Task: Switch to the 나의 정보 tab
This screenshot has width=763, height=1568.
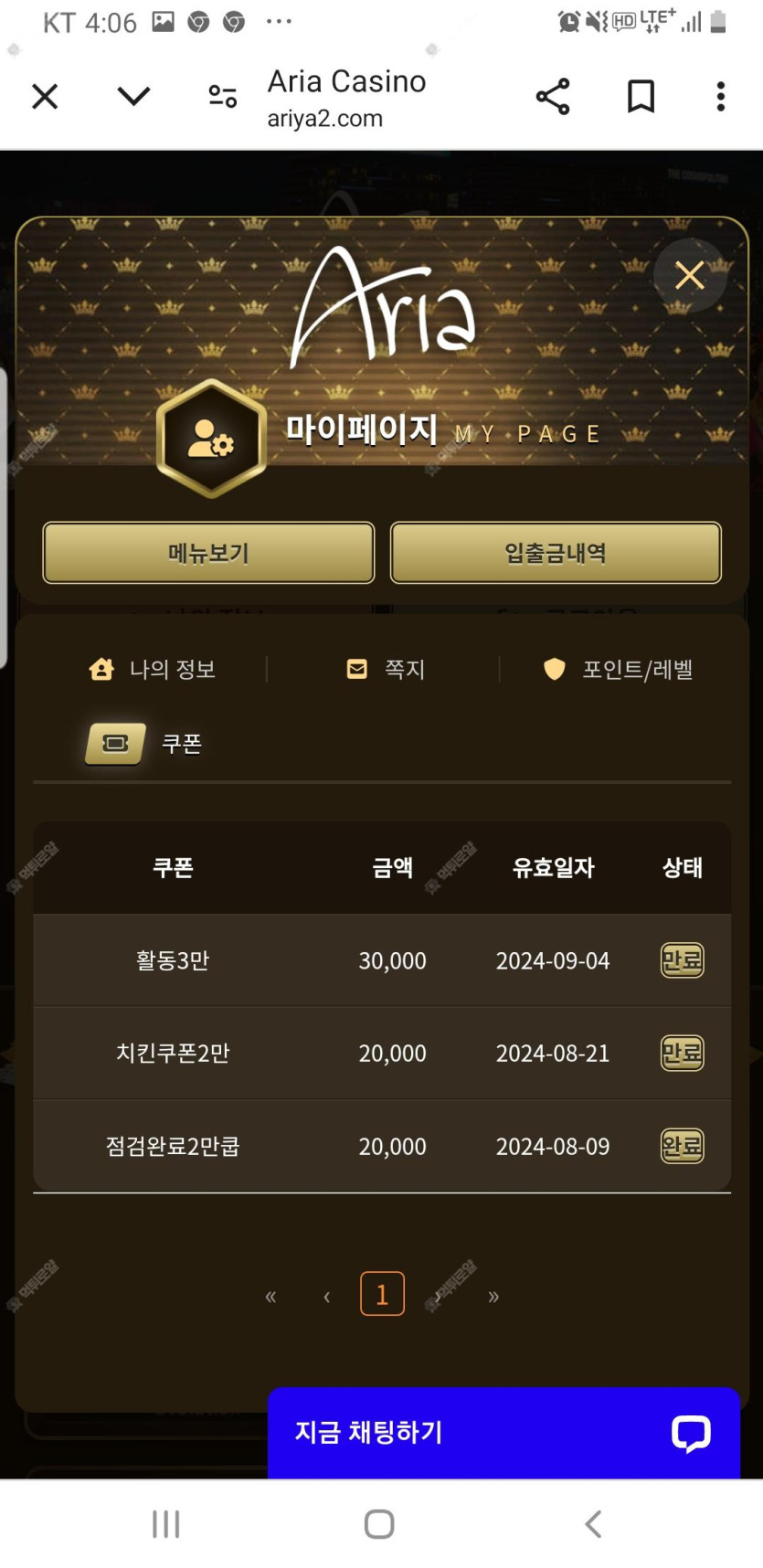Action: [x=153, y=670]
